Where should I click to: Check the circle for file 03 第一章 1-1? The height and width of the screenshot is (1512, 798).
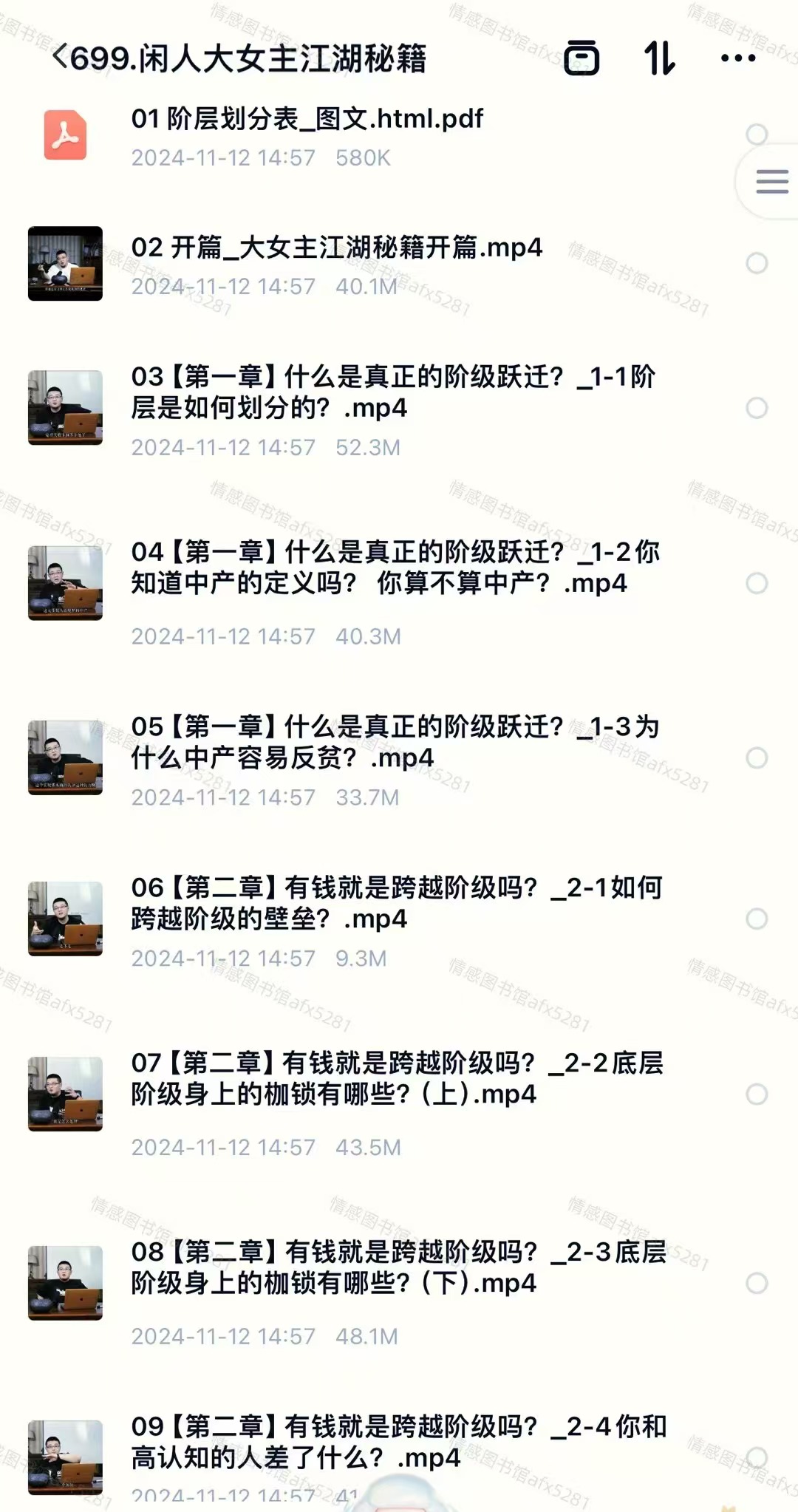coord(757,408)
